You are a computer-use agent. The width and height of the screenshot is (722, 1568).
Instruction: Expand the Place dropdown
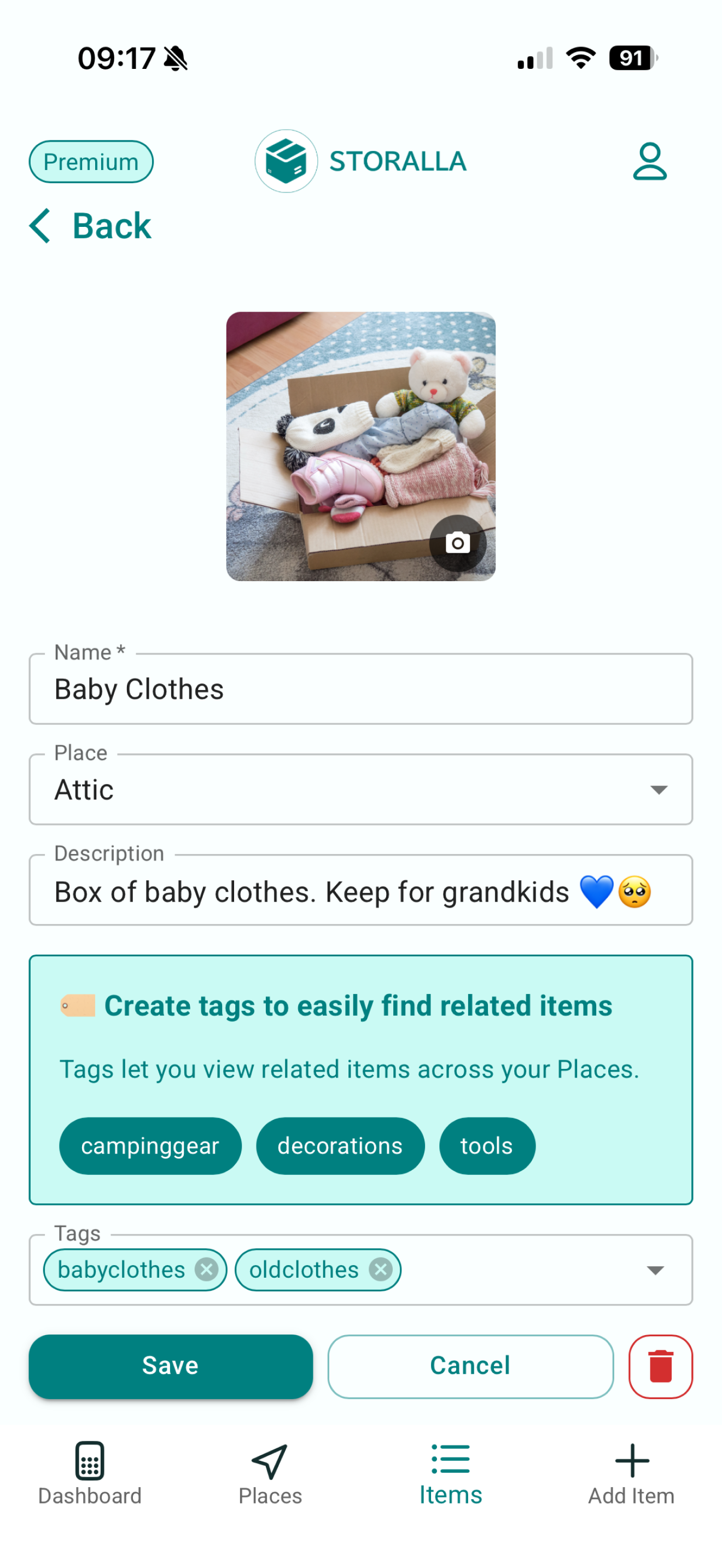(x=658, y=789)
